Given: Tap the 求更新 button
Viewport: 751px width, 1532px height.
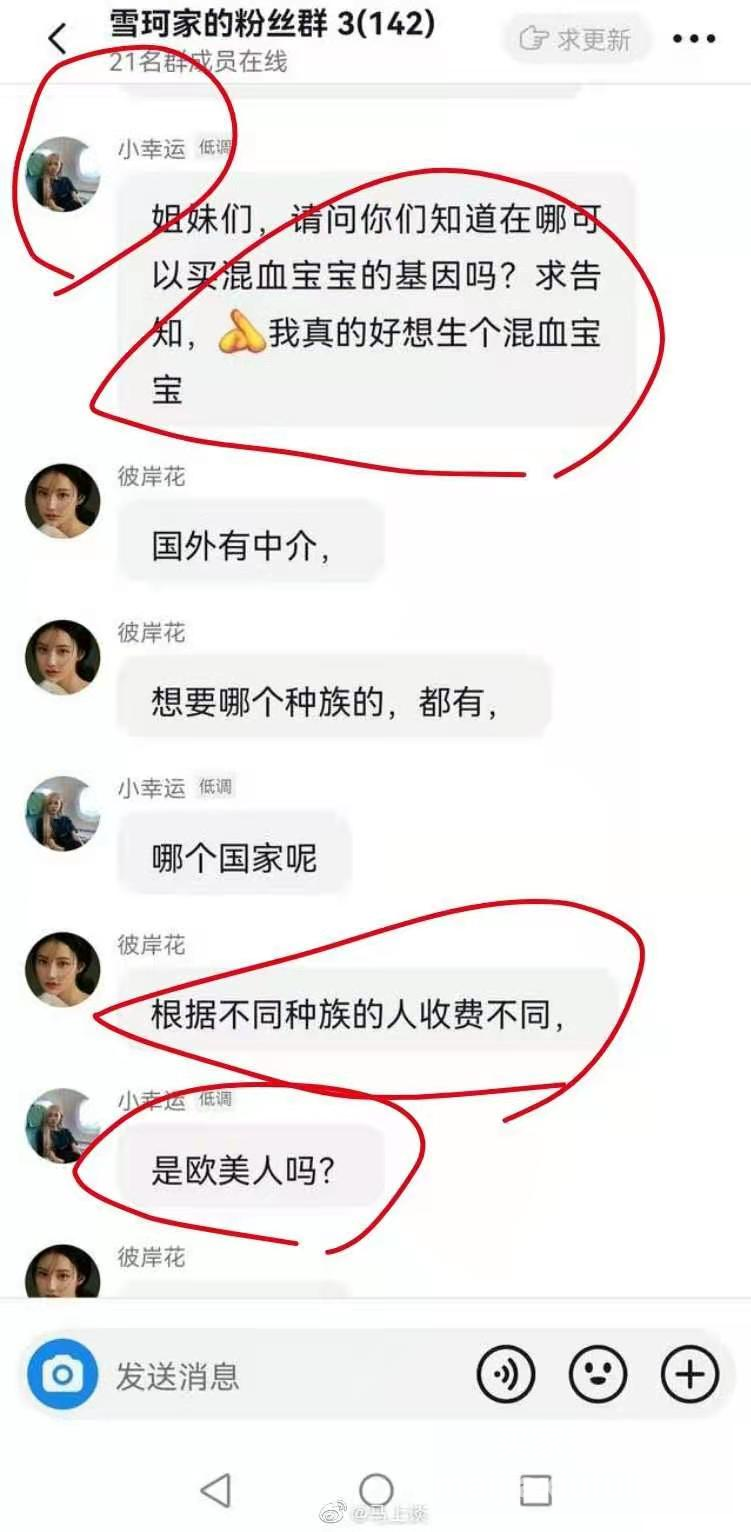Looking at the screenshot, I should point(577,39).
